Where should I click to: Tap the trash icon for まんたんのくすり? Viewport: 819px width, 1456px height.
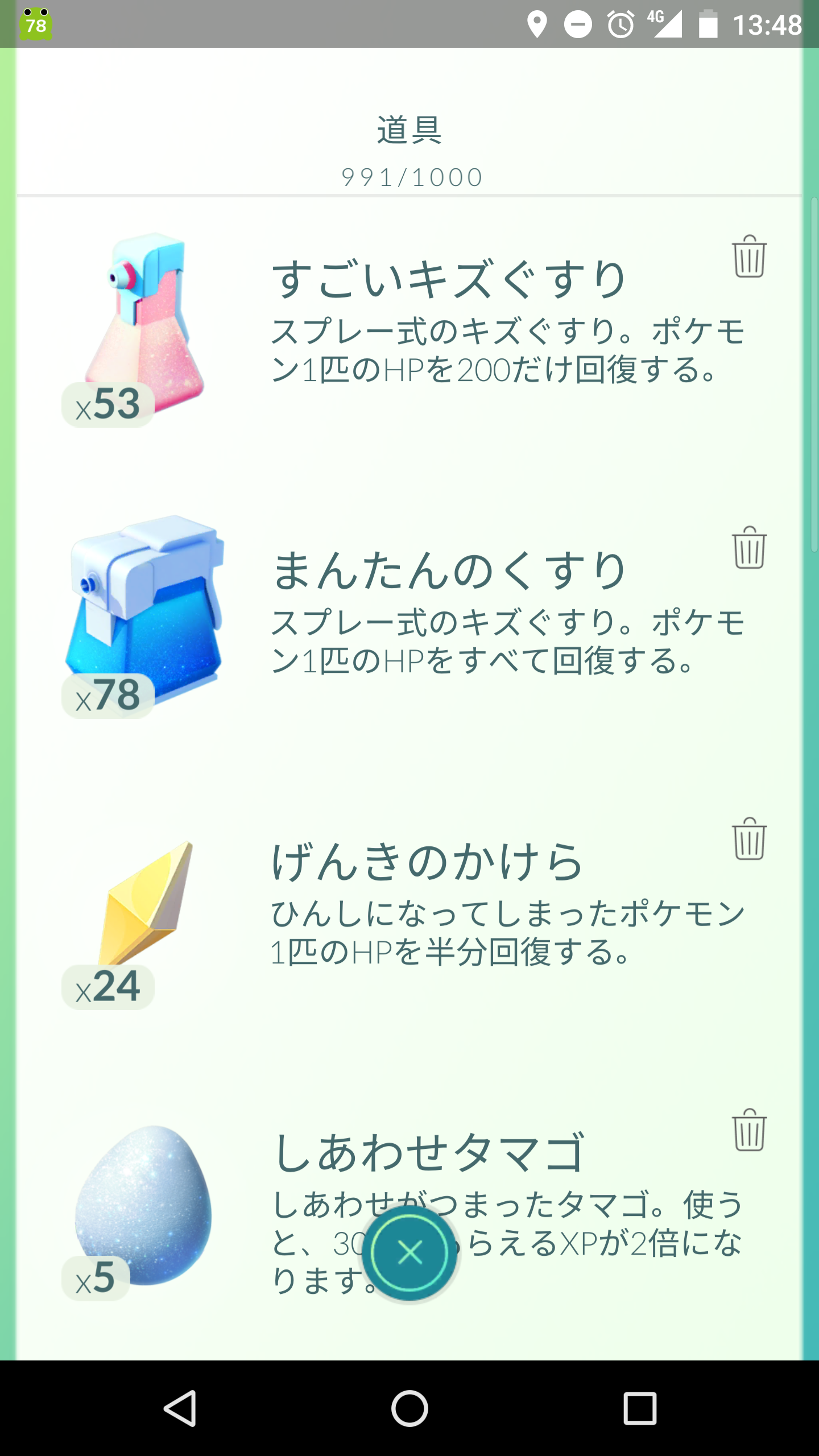point(749,548)
